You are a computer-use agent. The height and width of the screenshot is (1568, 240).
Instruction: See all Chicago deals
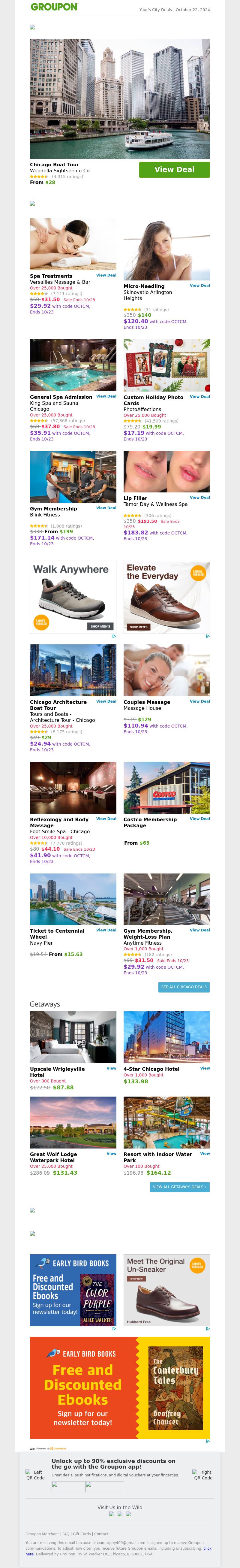point(184,987)
